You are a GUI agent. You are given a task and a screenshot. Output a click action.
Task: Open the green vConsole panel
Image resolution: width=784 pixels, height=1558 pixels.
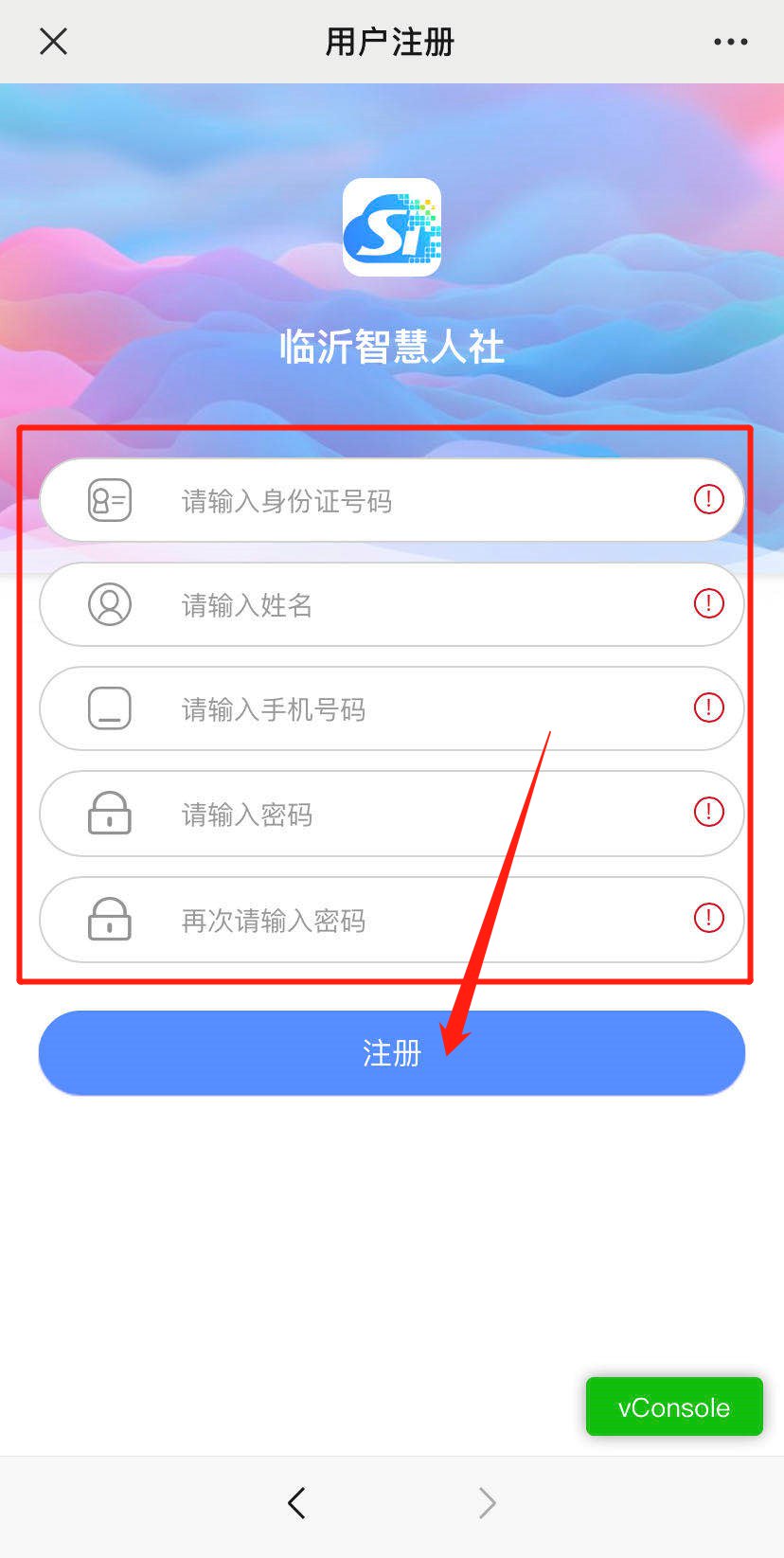(673, 1407)
